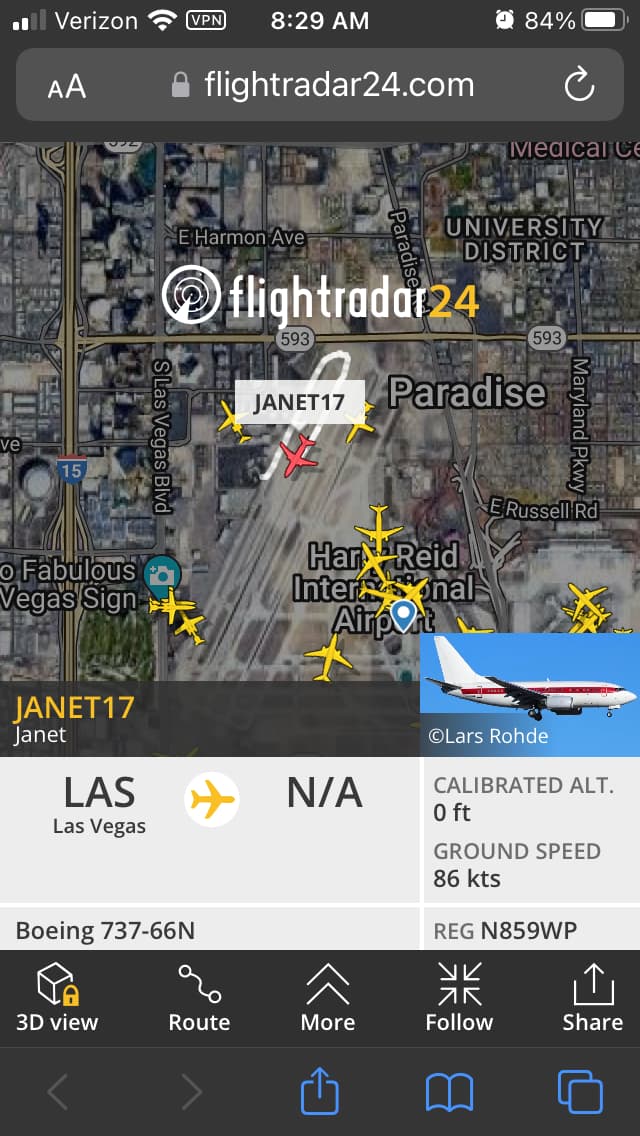The height and width of the screenshot is (1136, 640).
Task: Reload the flightradar24.com page
Action: (579, 86)
